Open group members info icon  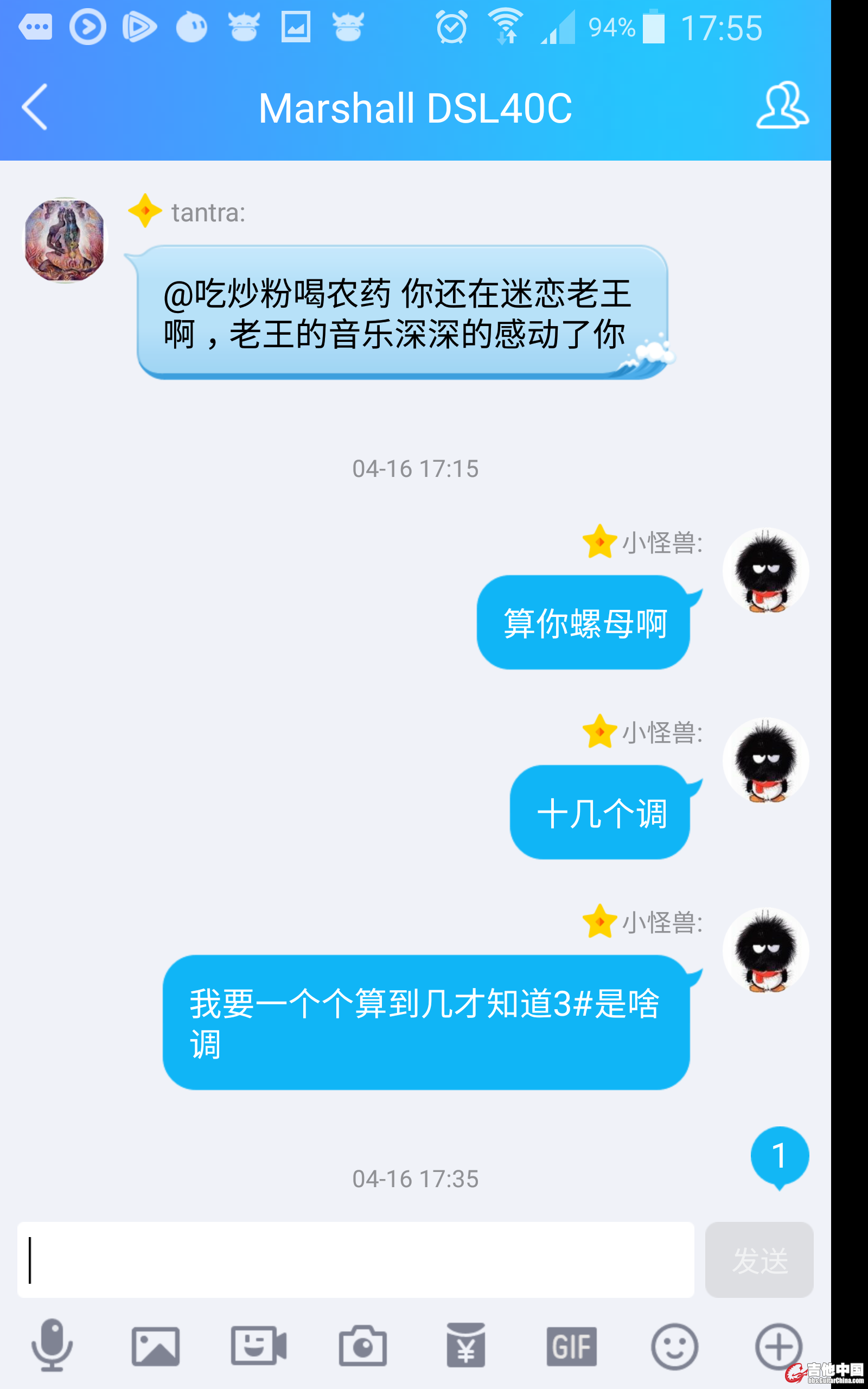(782, 106)
